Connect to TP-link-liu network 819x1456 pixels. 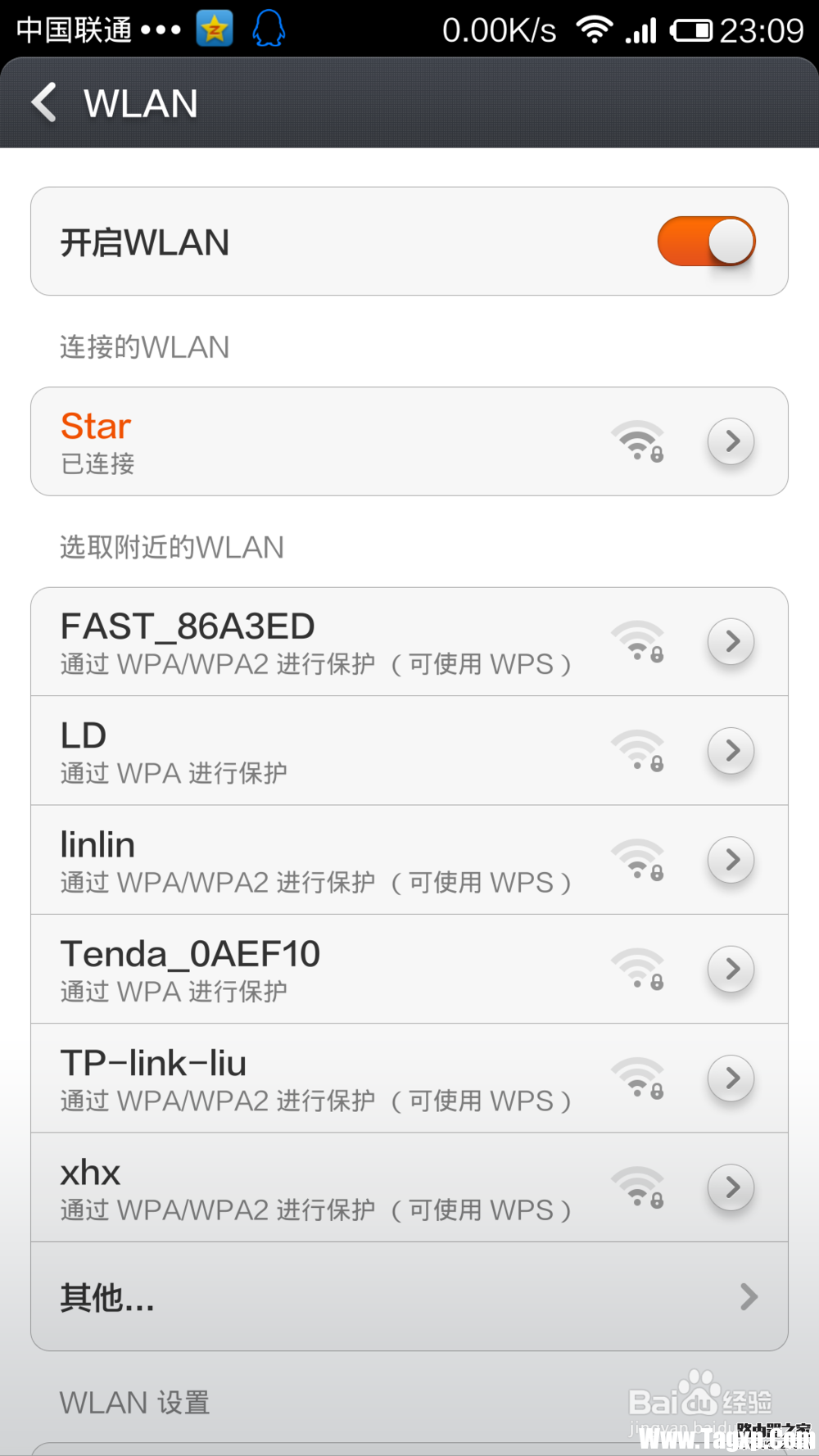click(x=328, y=1078)
